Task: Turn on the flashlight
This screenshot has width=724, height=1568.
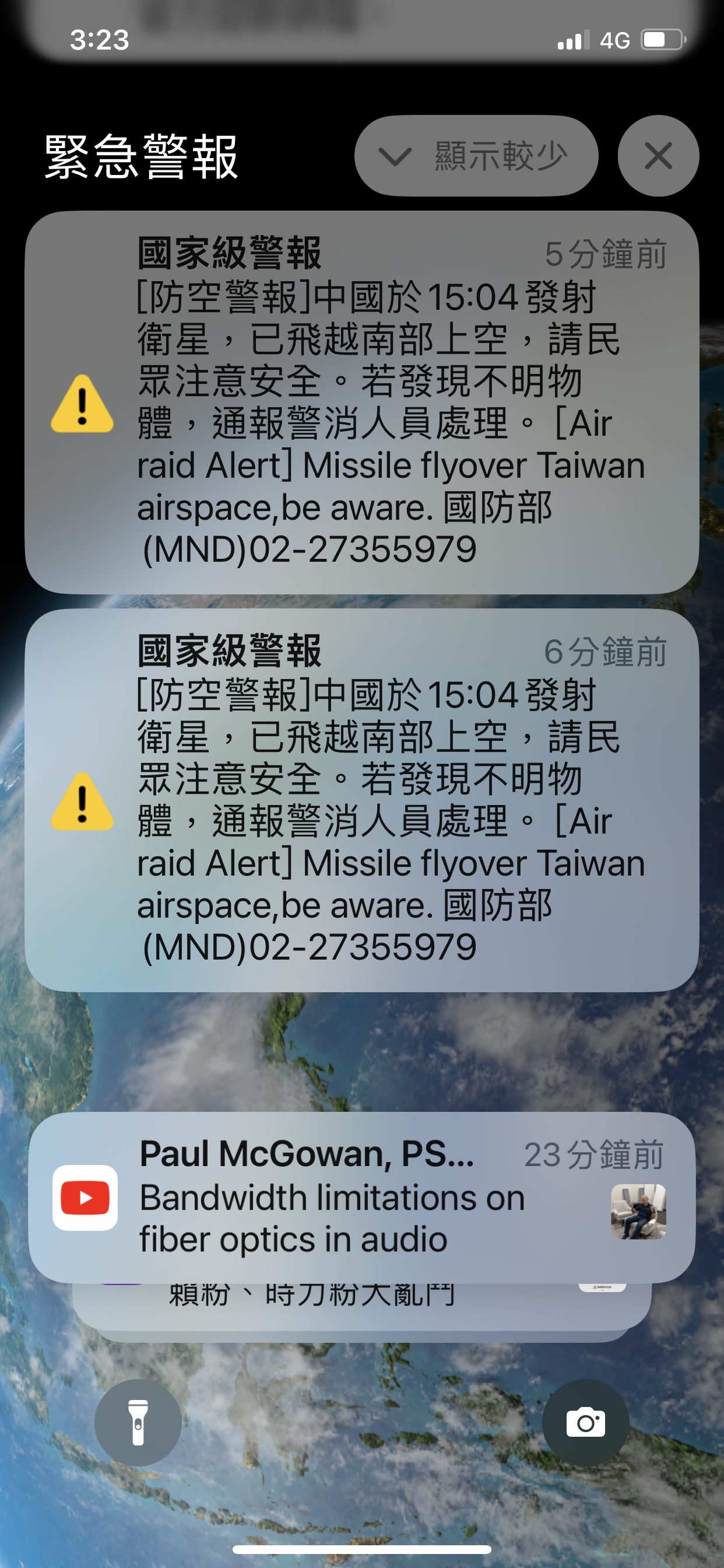Action: 138,1422
